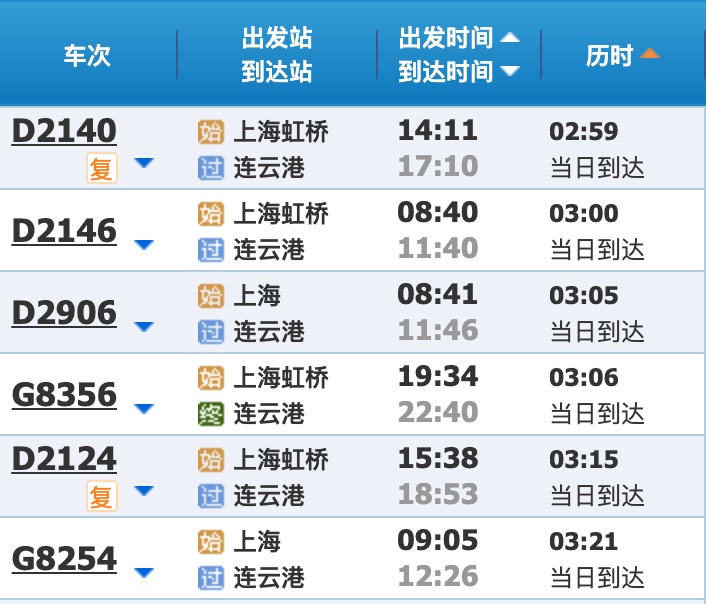706x604 pixels.
Task: Open train D2140 details link
Action: [x=64, y=131]
